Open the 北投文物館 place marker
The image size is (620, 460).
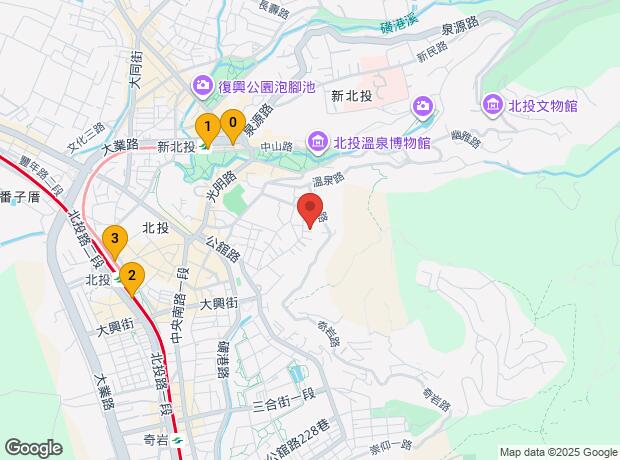pyautogui.click(x=492, y=104)
